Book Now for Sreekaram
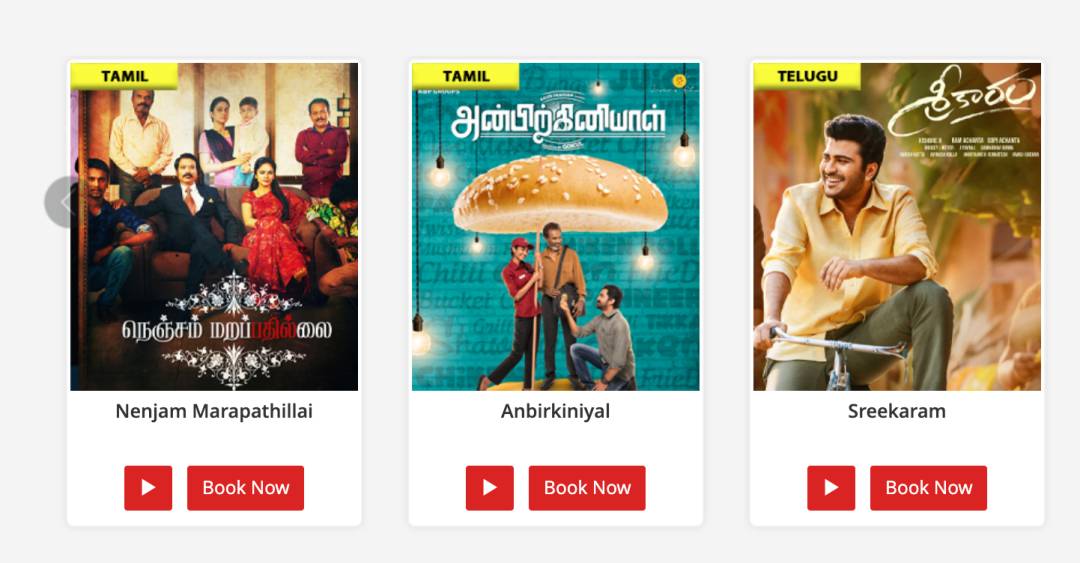Viewport: 1080px width, 563px height. (x=928, y=488)
